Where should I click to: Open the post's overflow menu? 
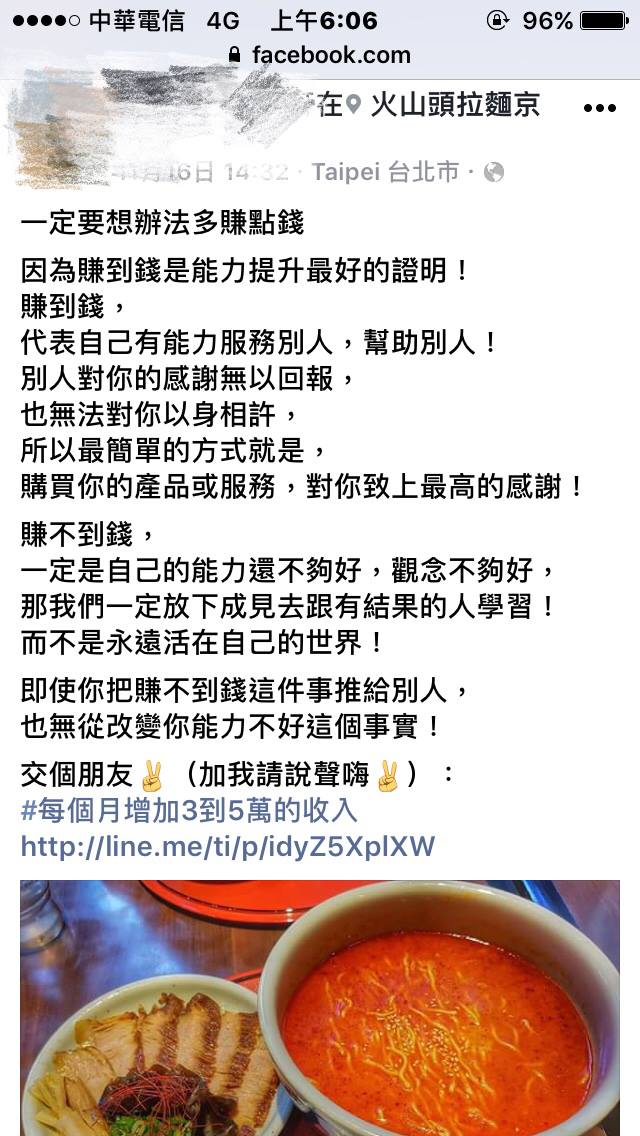click(x=599, y=108)
